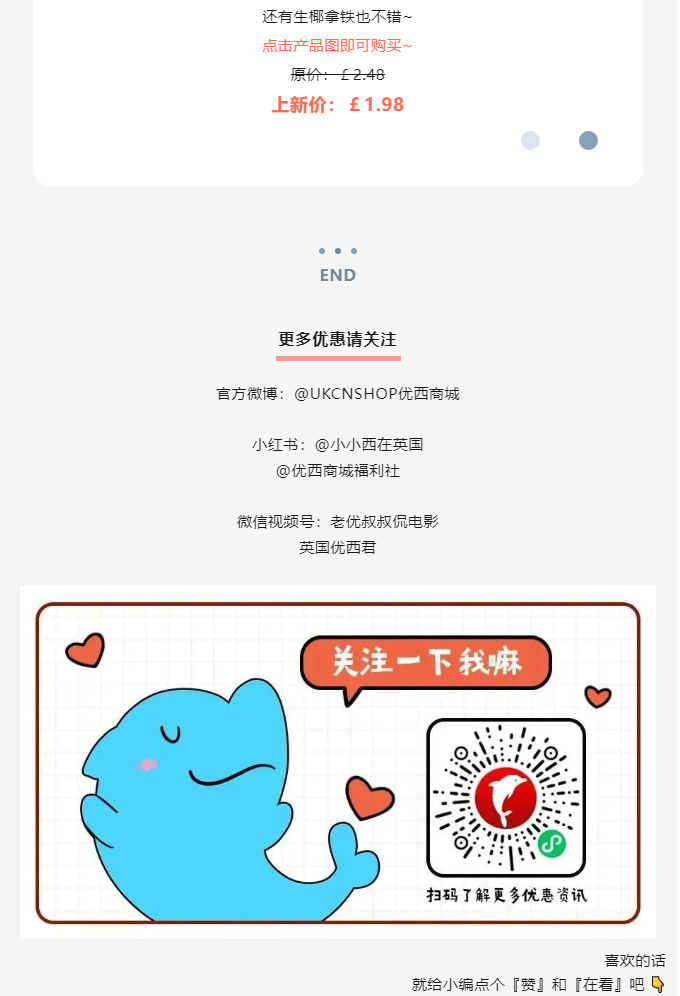Viewport: 680px width, 996px height.
Task: Open the dolphin follow-us banner image
Action: 338,762
